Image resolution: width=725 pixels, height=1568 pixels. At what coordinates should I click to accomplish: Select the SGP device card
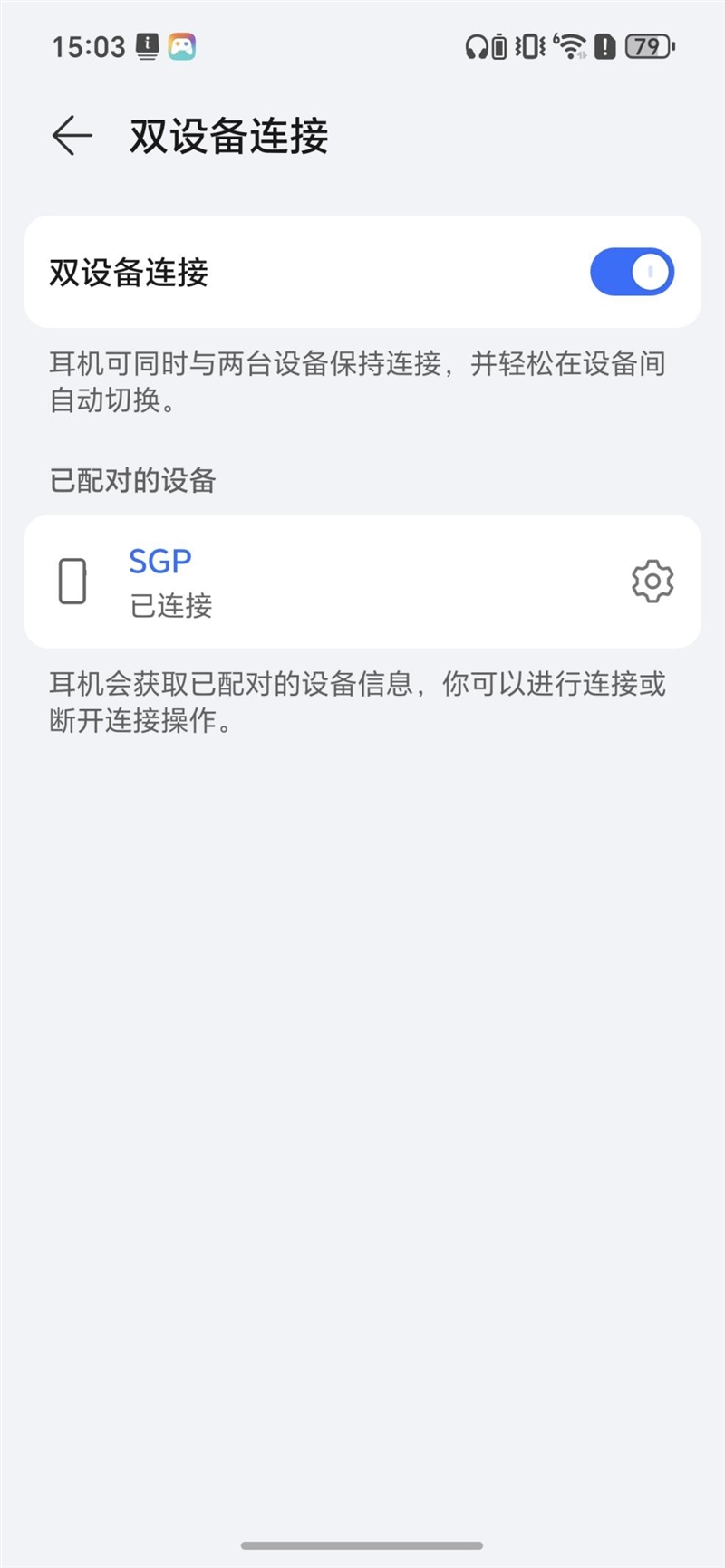(x=362, y=582)
